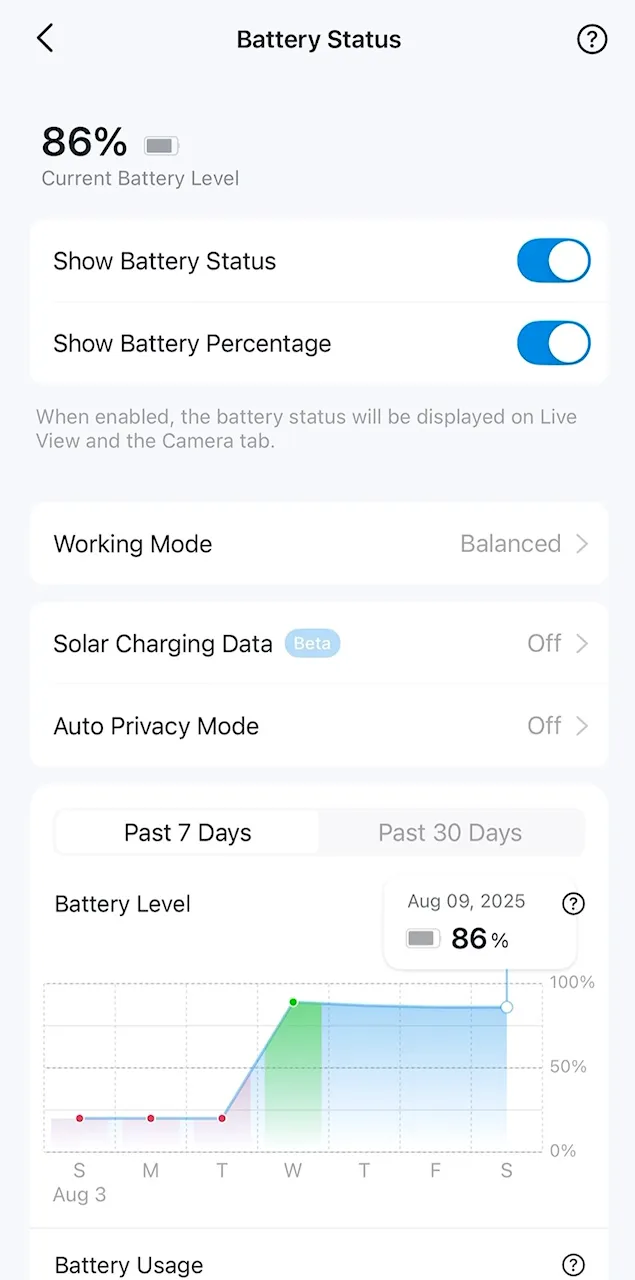Tap the Battery Level help icon

(x=573, y=904)
